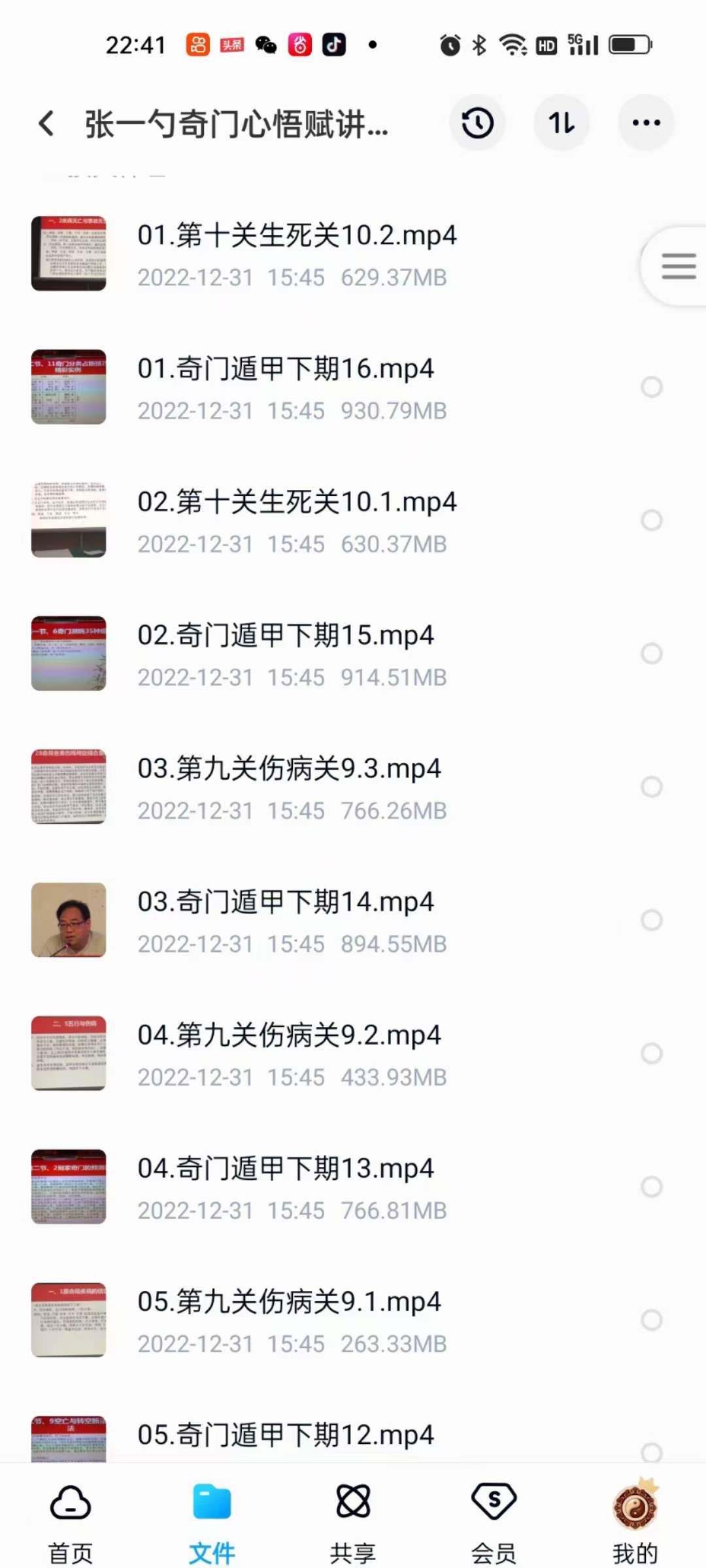Image resolution: width=706 pixels, height=1568 pixels.
Task: Open membership via the 会员 S icon
Action: point(494,1499)
